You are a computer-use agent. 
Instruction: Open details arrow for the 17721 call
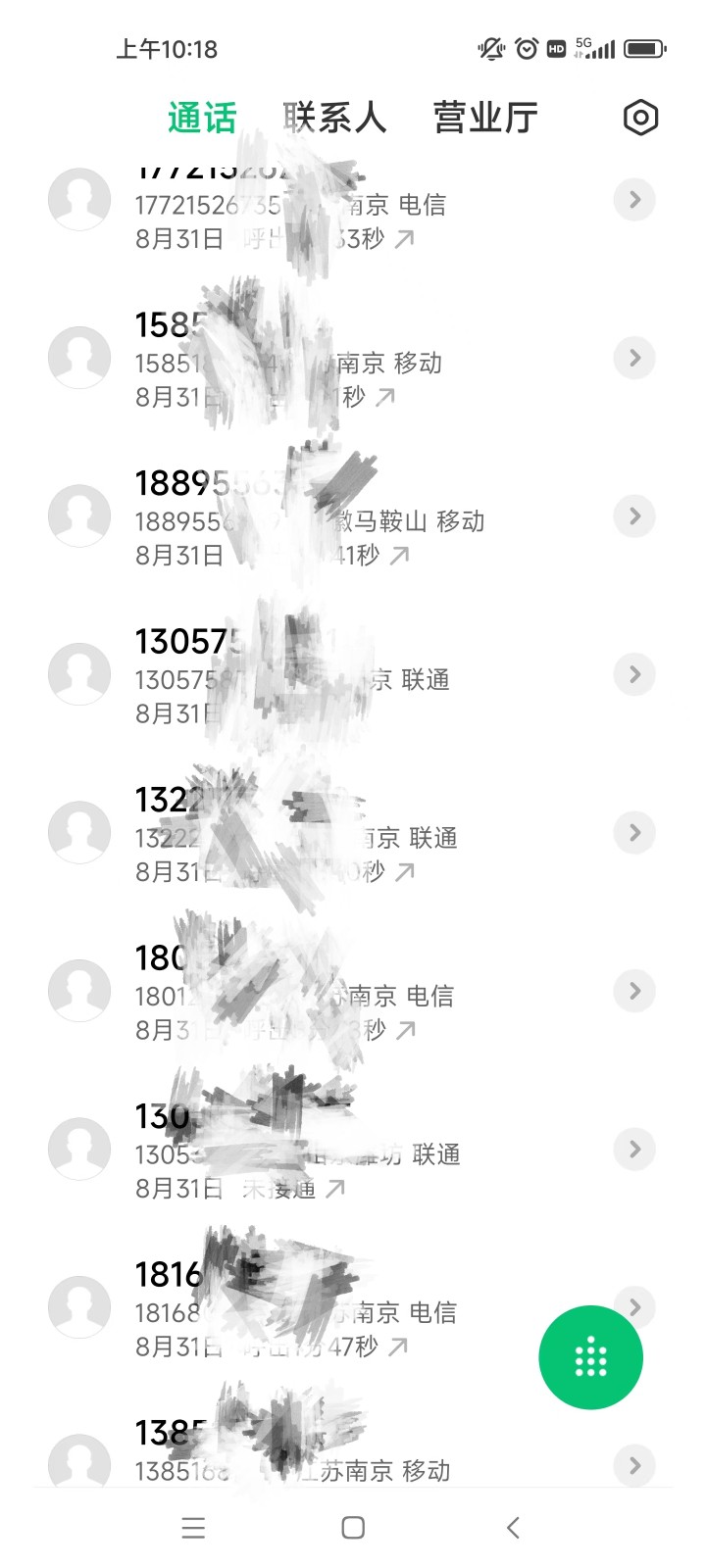[634, 200]
